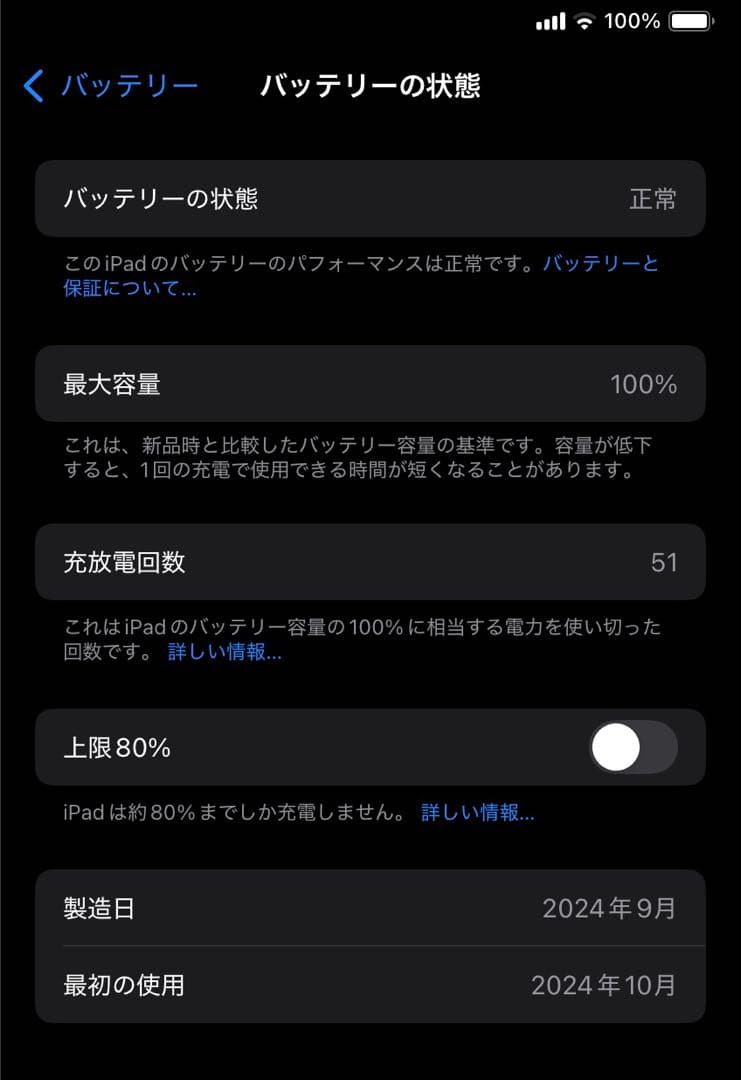Tap the 充放電回数 cycle count row
This screenshot has width=741, height=1080.
pos(370,562)
